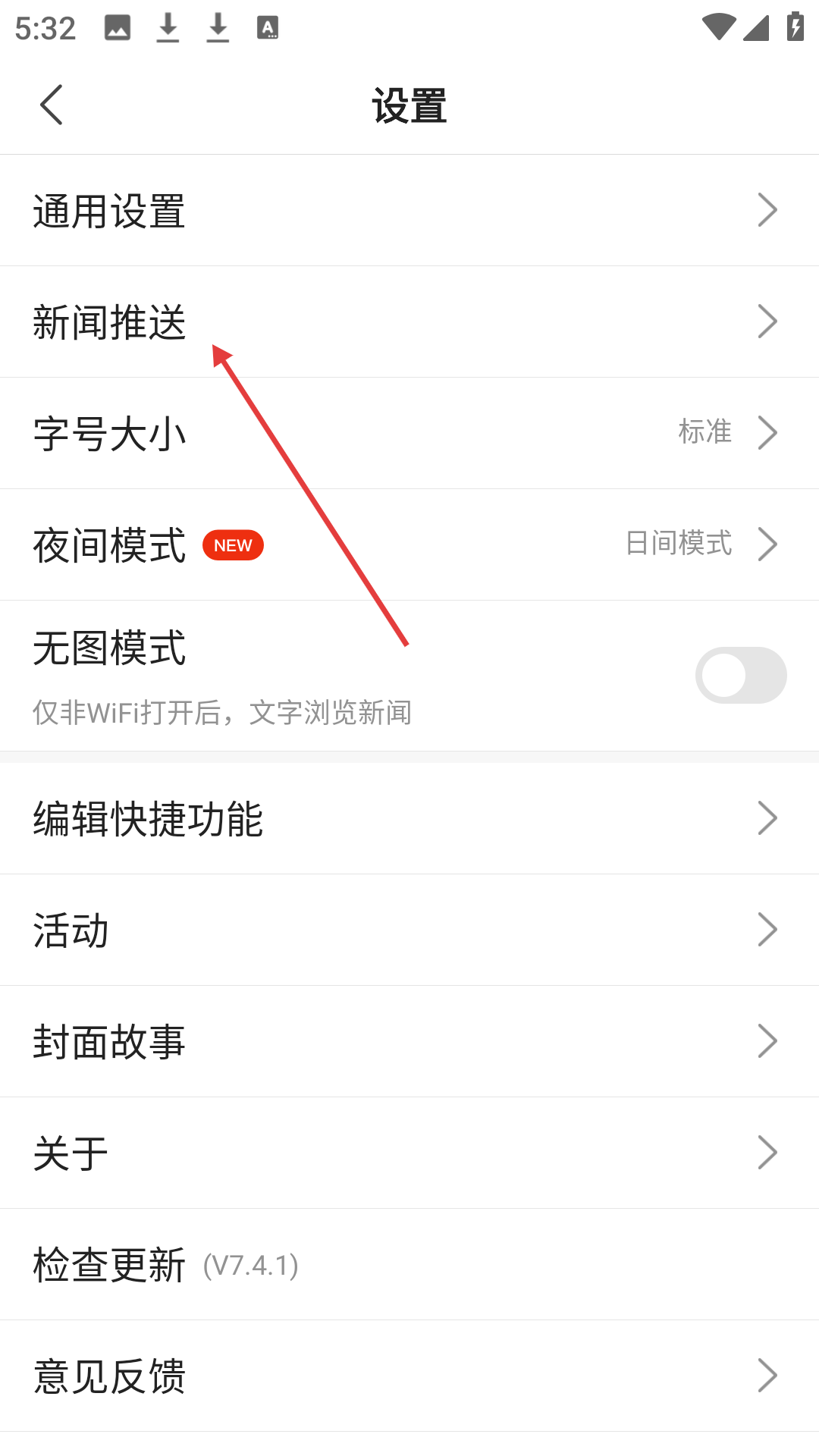Image resolution: width=819 pixels, height=1456 pixels.
Task: Open the 活动 row
Action: pyautogui.click(x=409, y=930)
